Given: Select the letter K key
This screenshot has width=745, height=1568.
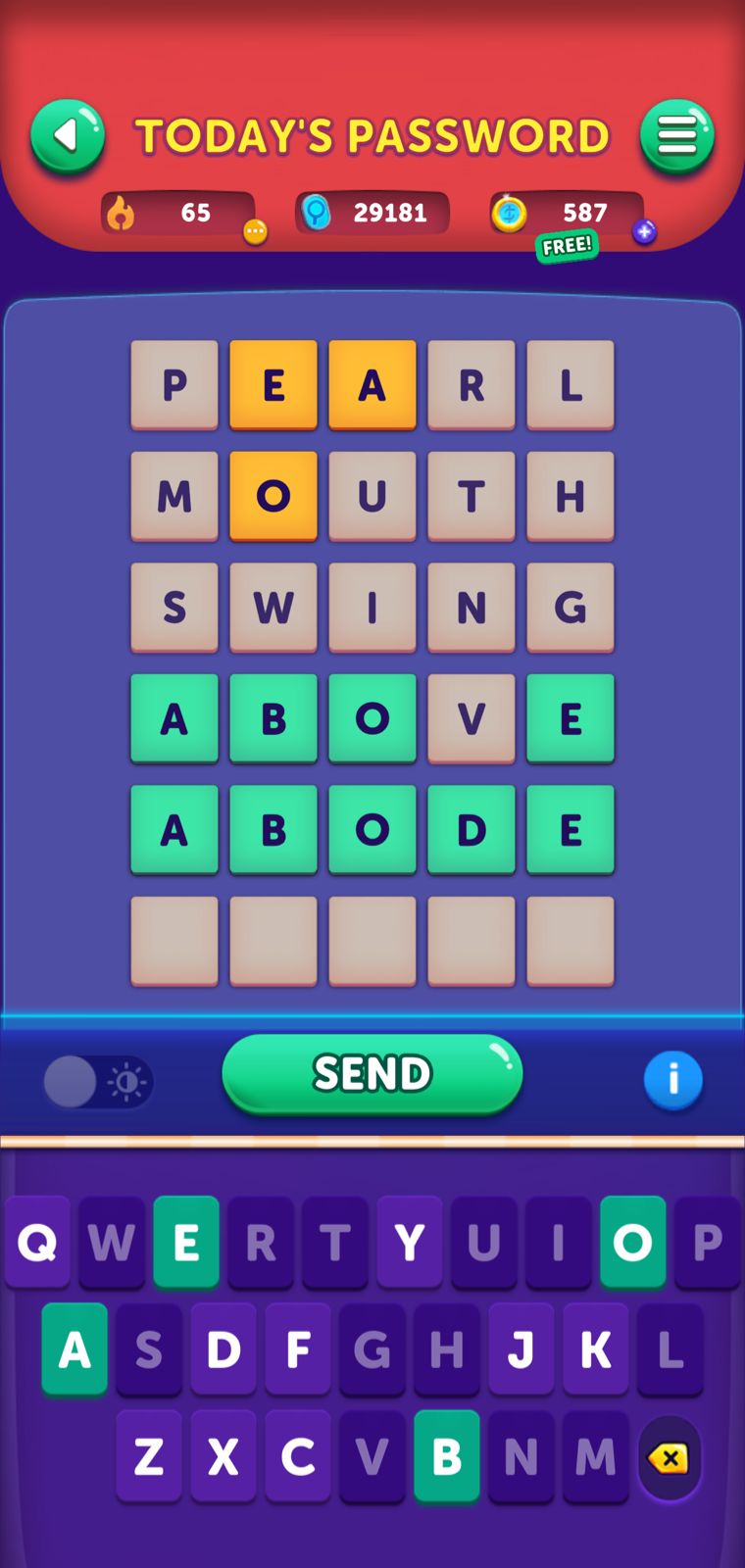Looking at the screenshot, I should tap(596, 1349).
